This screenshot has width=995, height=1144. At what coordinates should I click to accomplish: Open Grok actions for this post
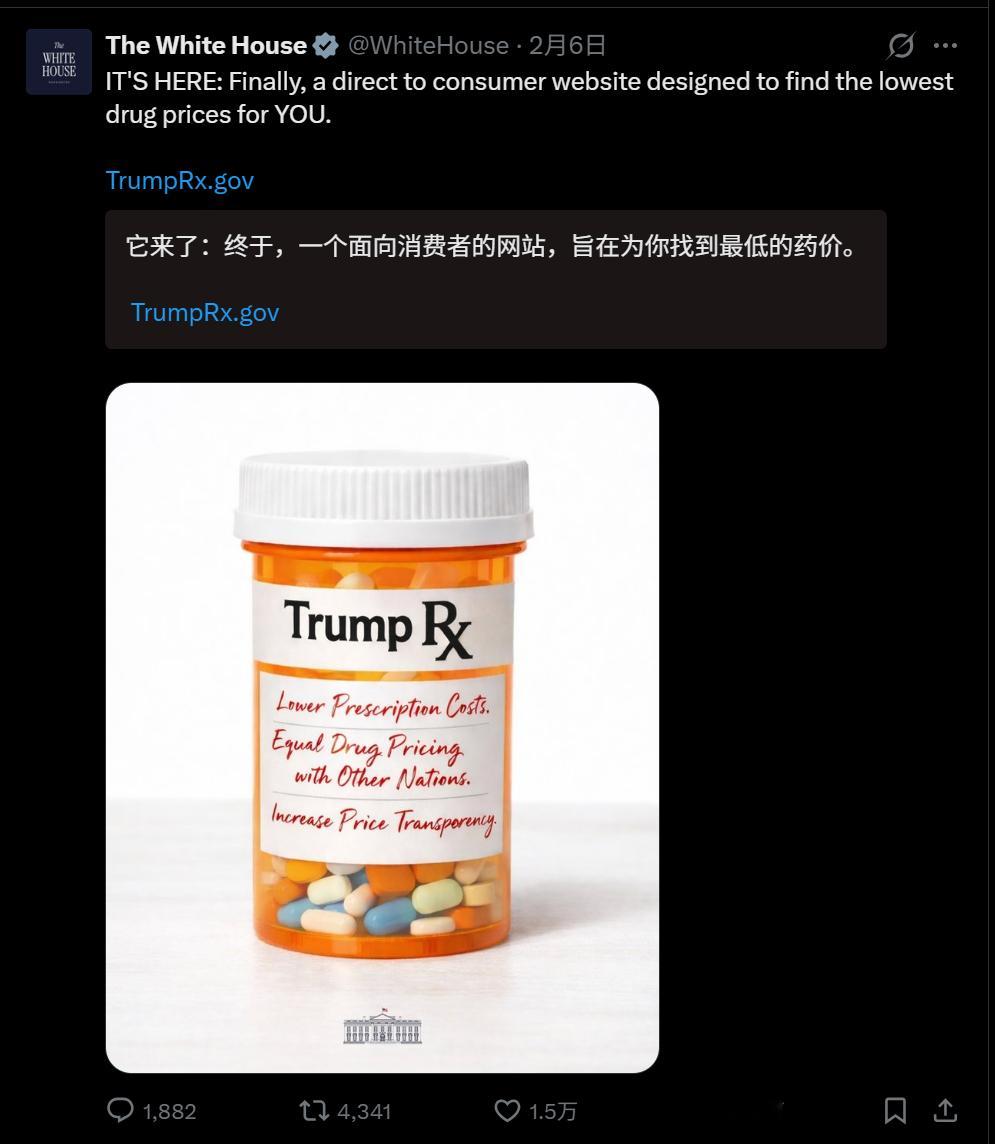tap(901, 45)
